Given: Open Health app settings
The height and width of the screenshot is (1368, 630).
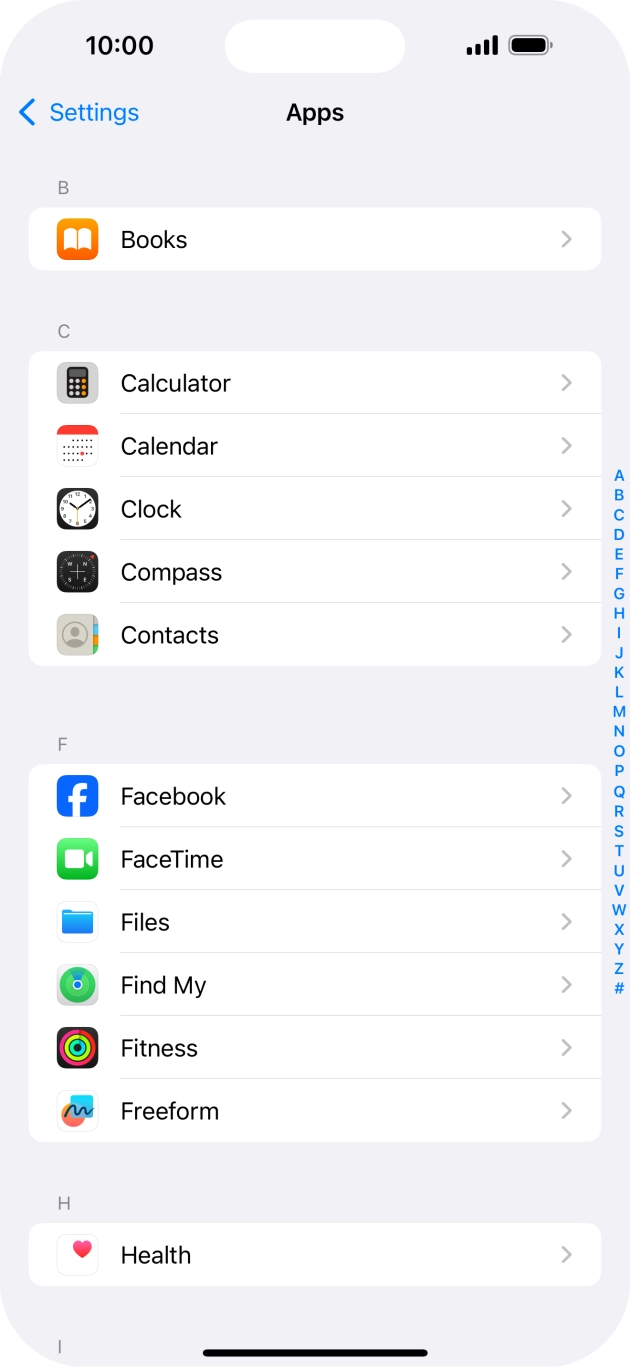Looking at the screenshot, I should [x=315, y=1255].
